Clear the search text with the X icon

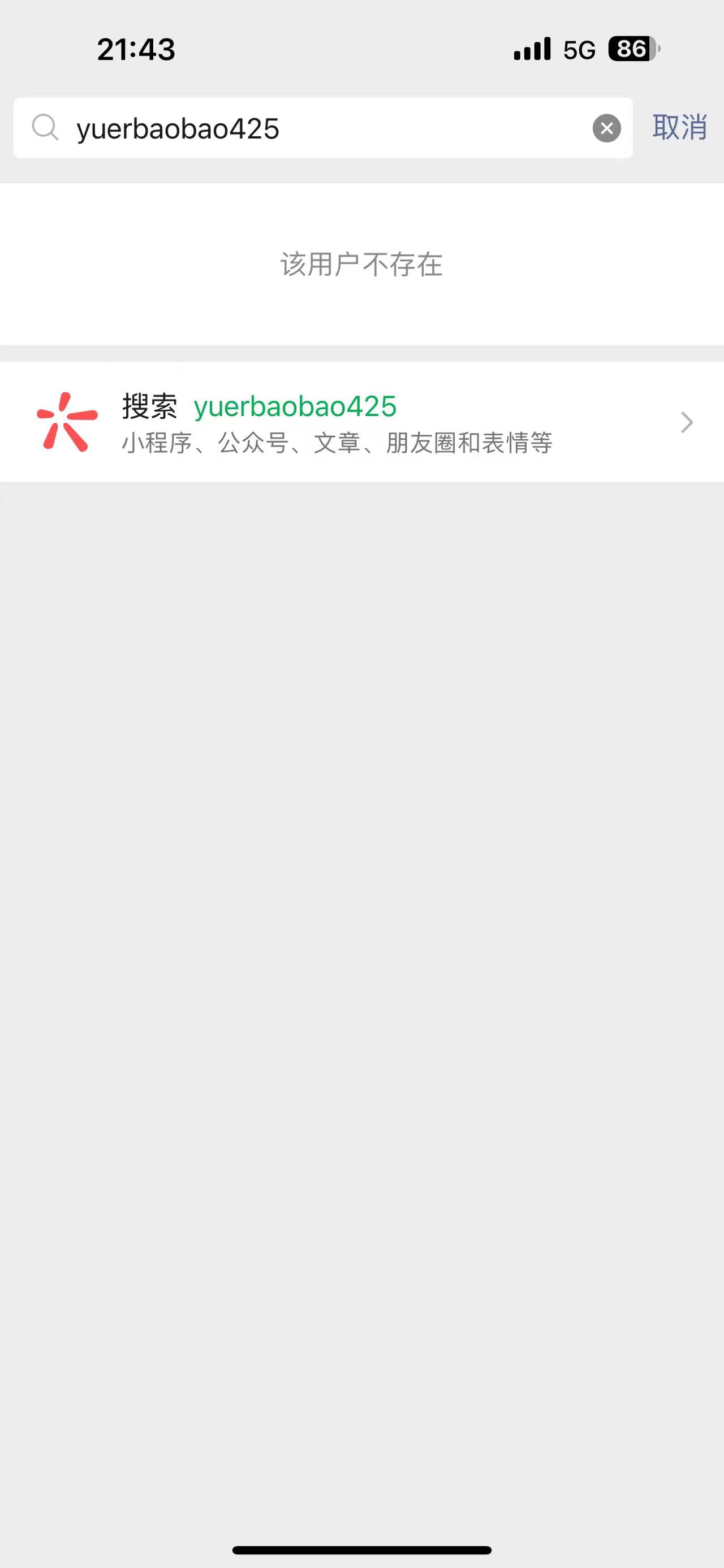606,128
